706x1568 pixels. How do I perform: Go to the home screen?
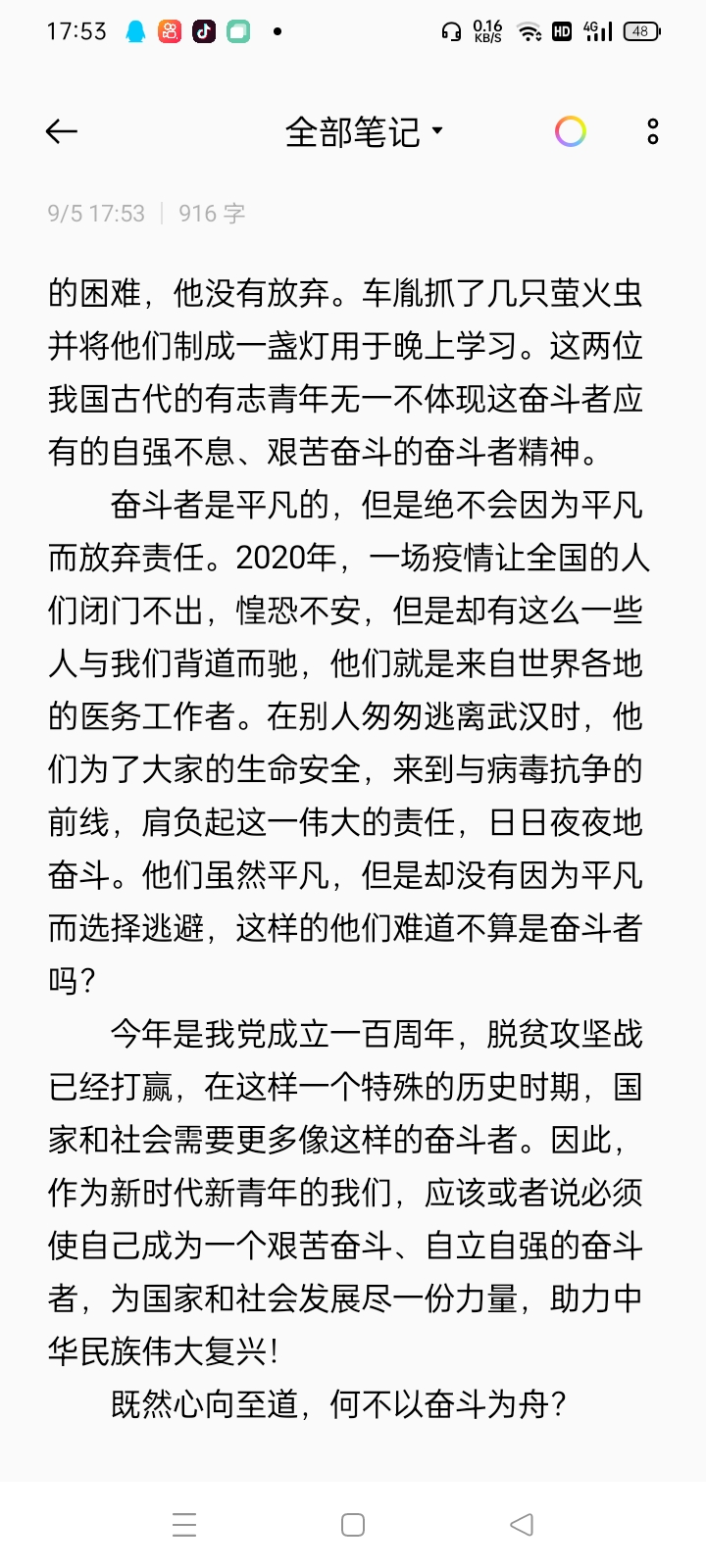click(353, 1525)
